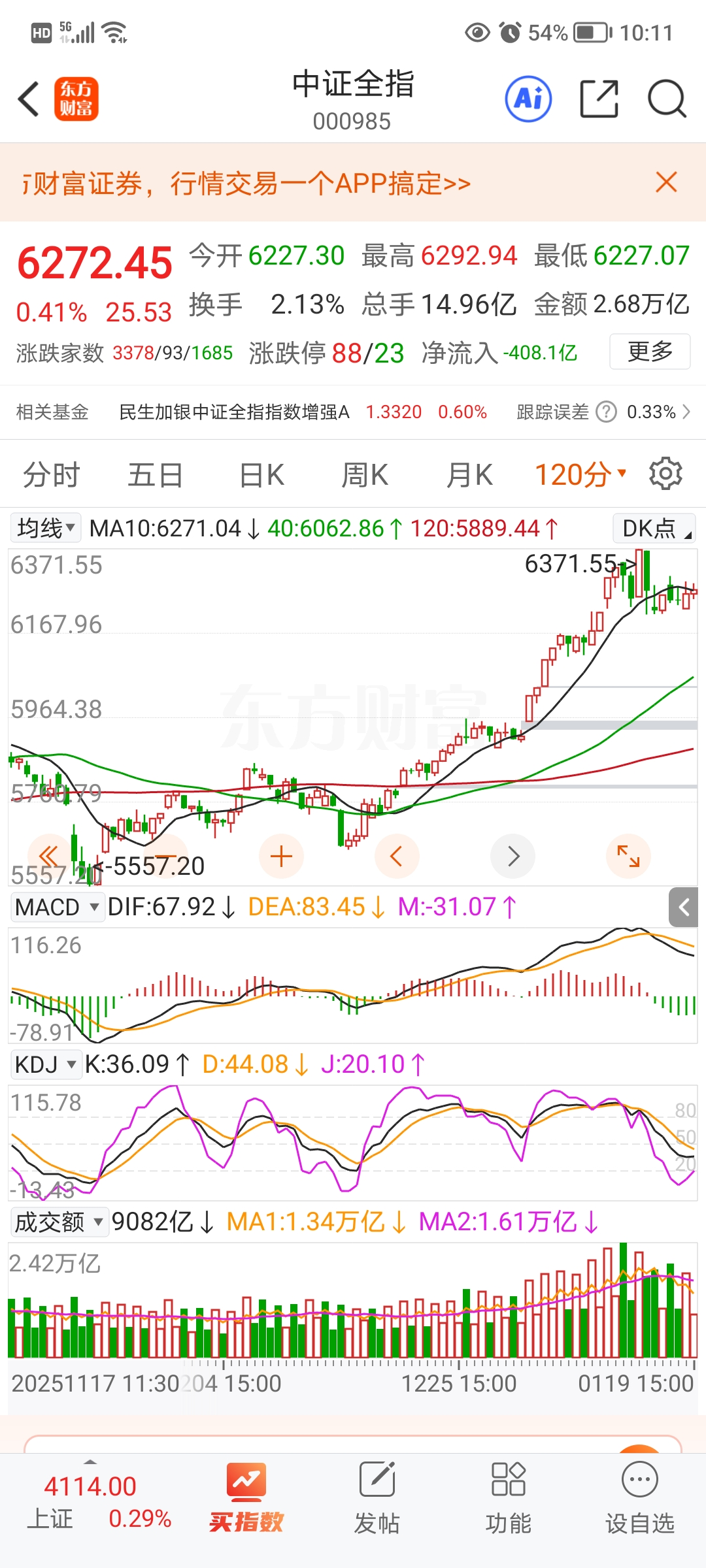Tap the 更多 button for more data
706x1568 pixels.
(x=650, y=351)
